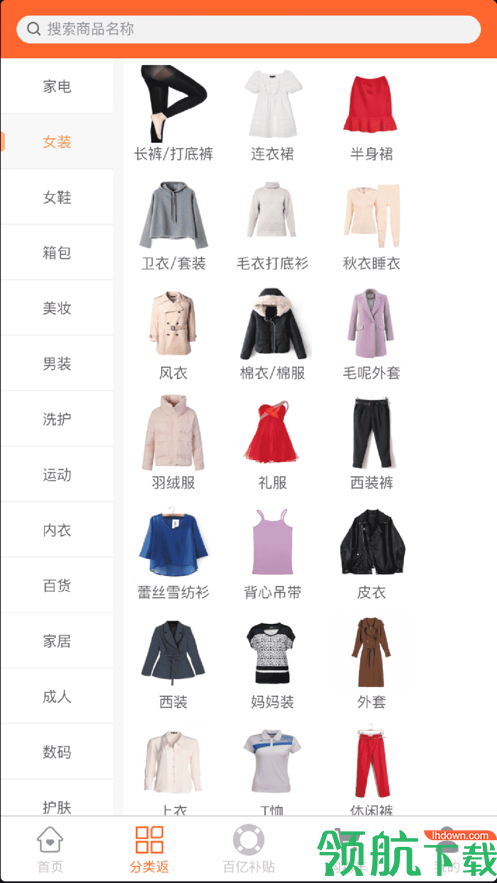Choose the 美妆 category
Screen dimensions: 497x883
(x=57, y=308)
